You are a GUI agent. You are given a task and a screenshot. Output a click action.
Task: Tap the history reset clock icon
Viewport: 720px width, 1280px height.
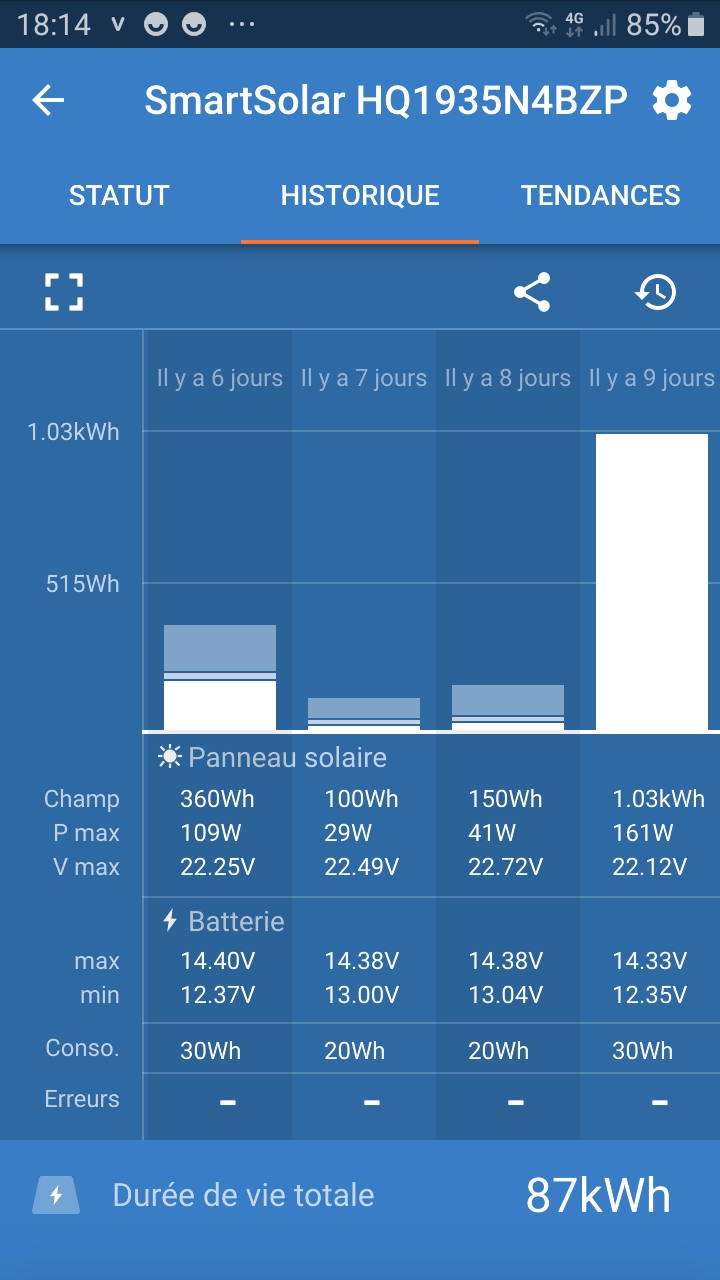[656, 292]
